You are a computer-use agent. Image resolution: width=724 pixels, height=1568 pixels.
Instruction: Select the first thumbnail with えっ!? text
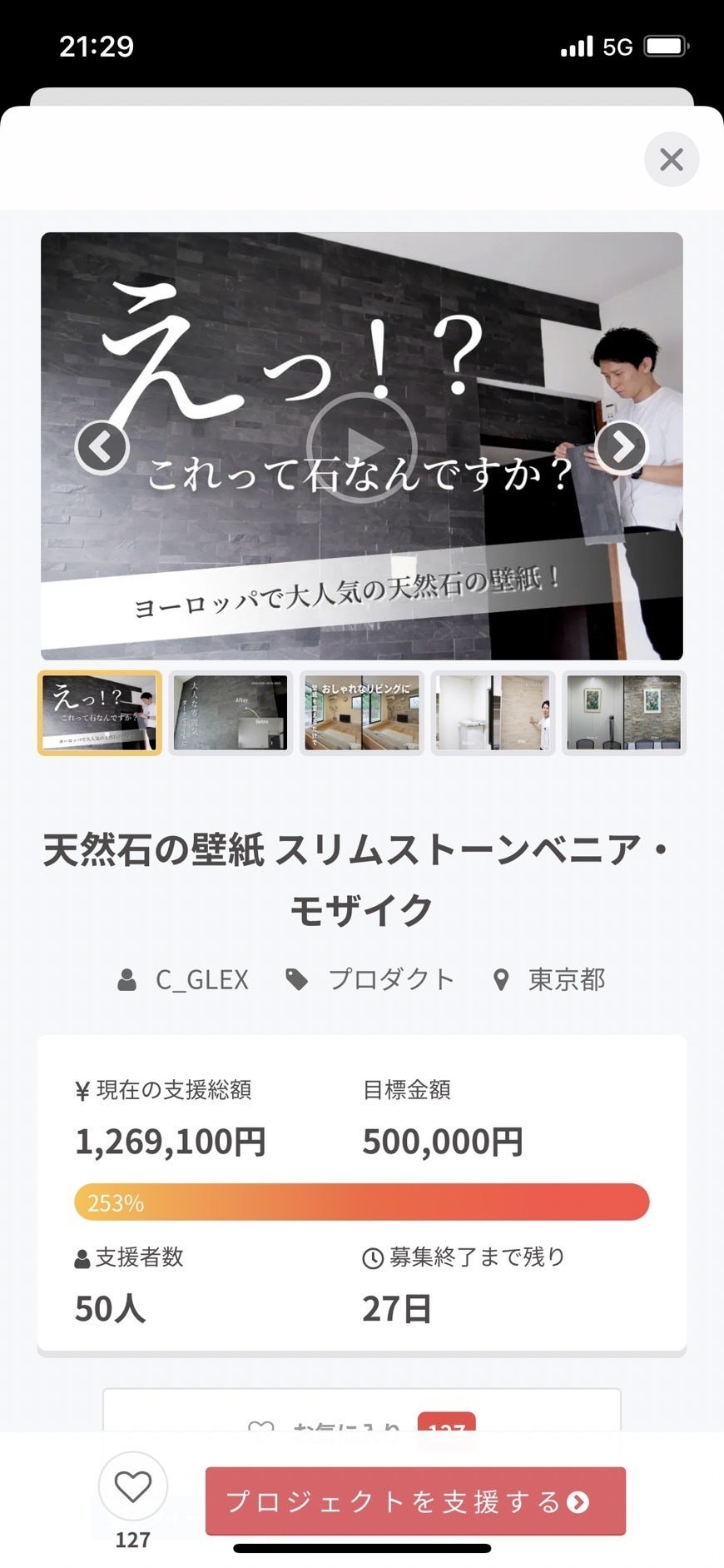[x=100, y=713]
